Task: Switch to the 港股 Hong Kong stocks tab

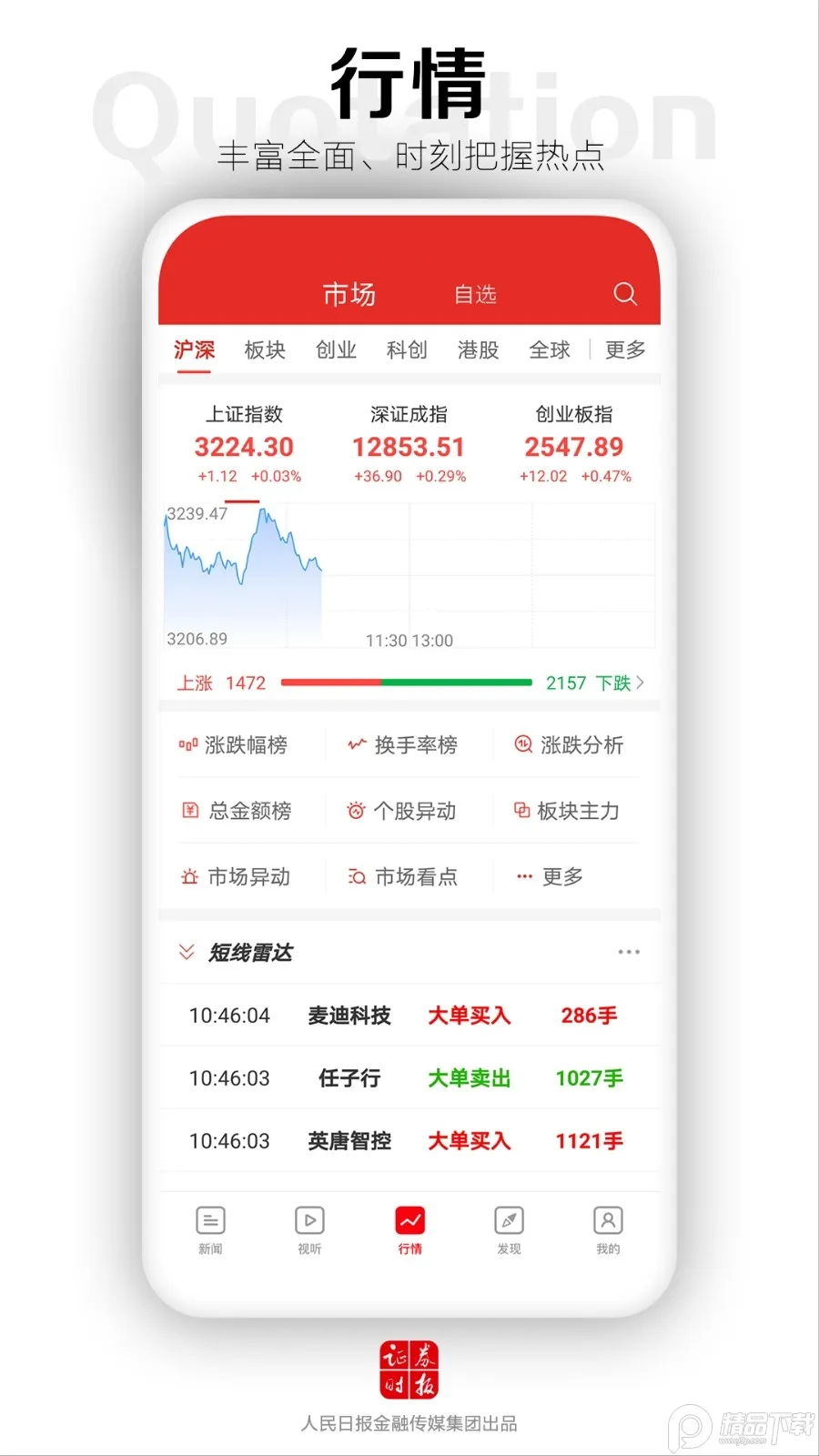Action: coord(479,350)
